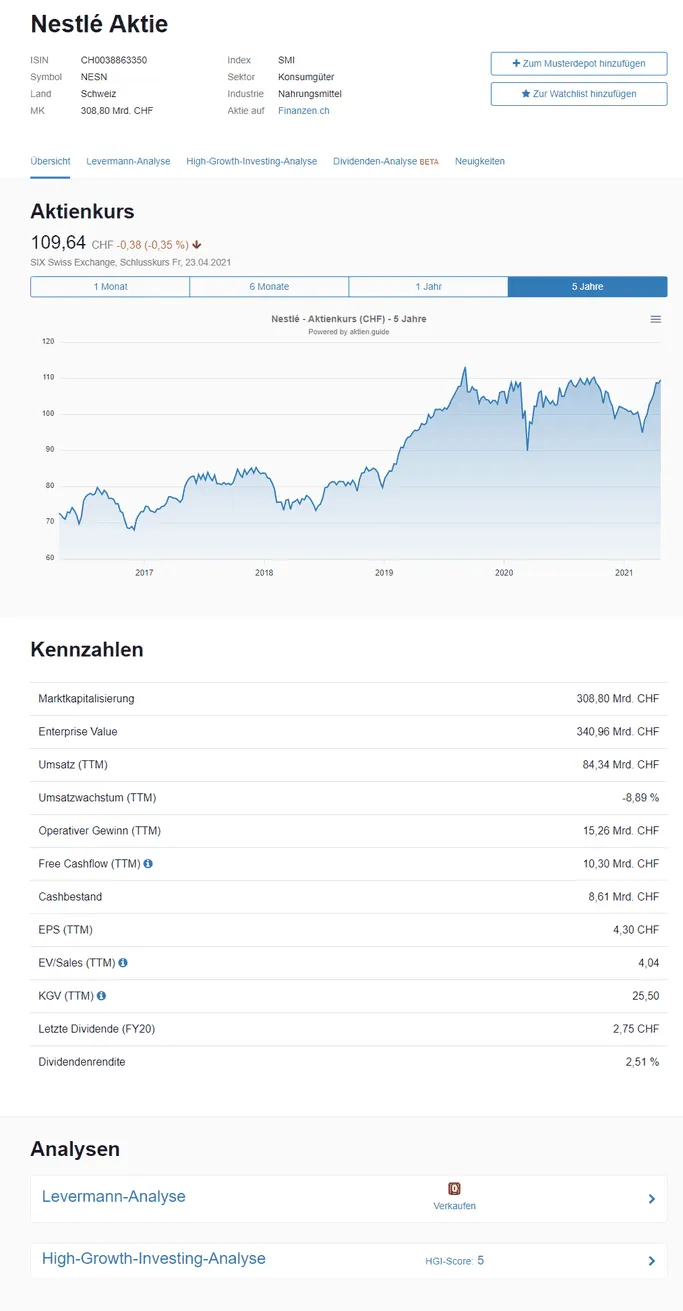This screenshot has height=1311, width=683.
Task: Add Nestlé to the Musterdepot
Action: (578, 63)
